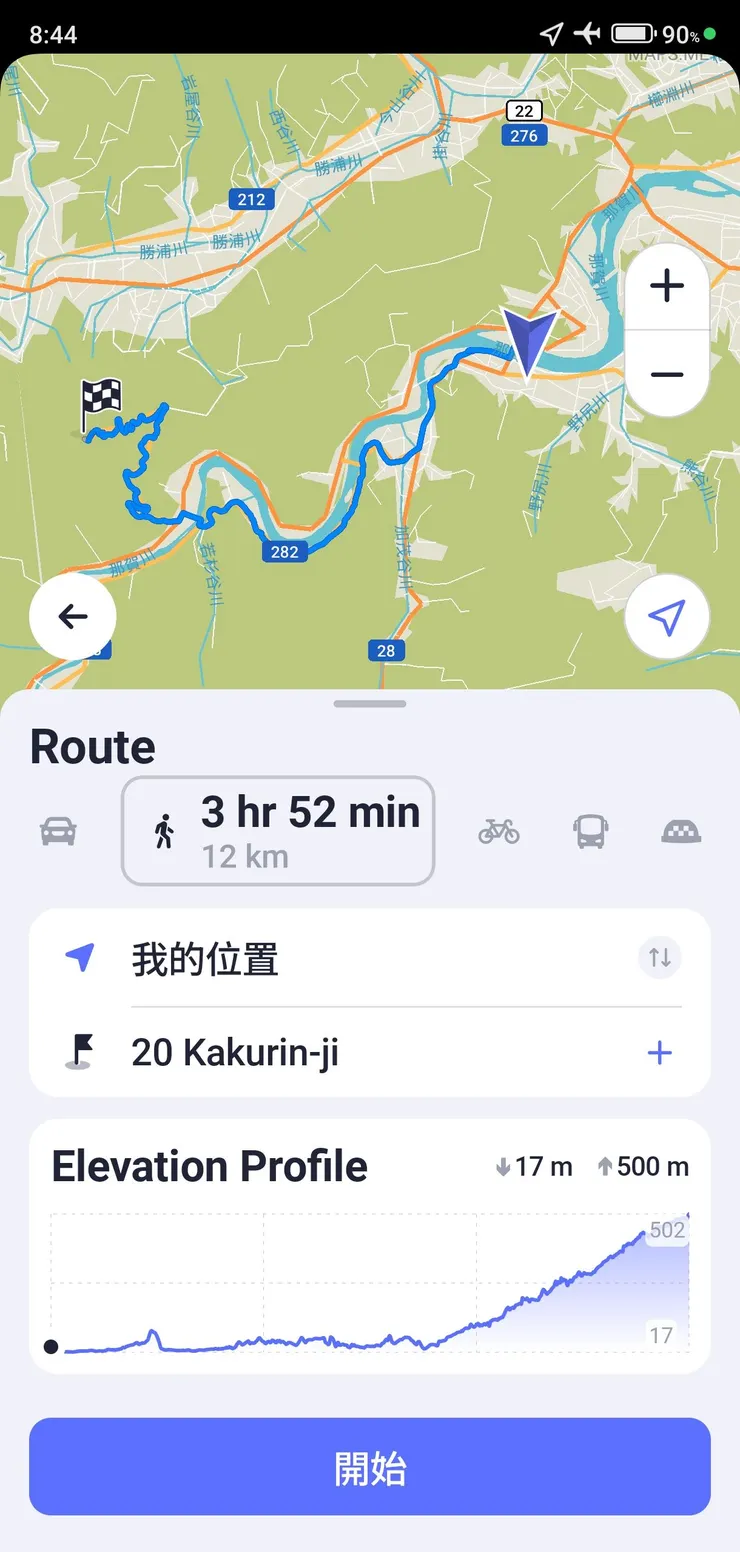This screenshot has width=740, height=1552.
Task: Select the public transit bus icon
Action: (x=589, y=831)
